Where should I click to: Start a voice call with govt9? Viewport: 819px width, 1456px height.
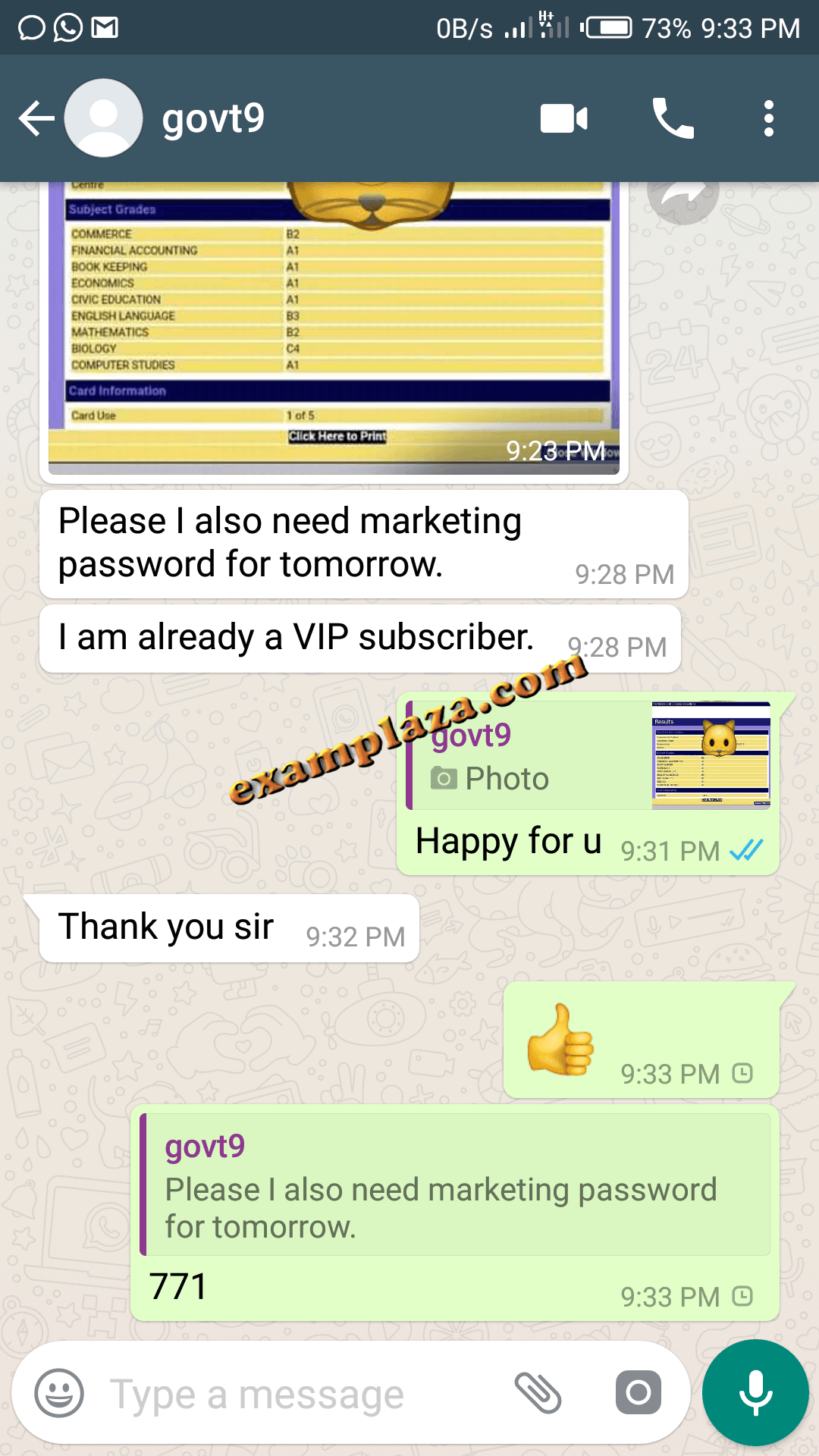[x=673, y=118]
